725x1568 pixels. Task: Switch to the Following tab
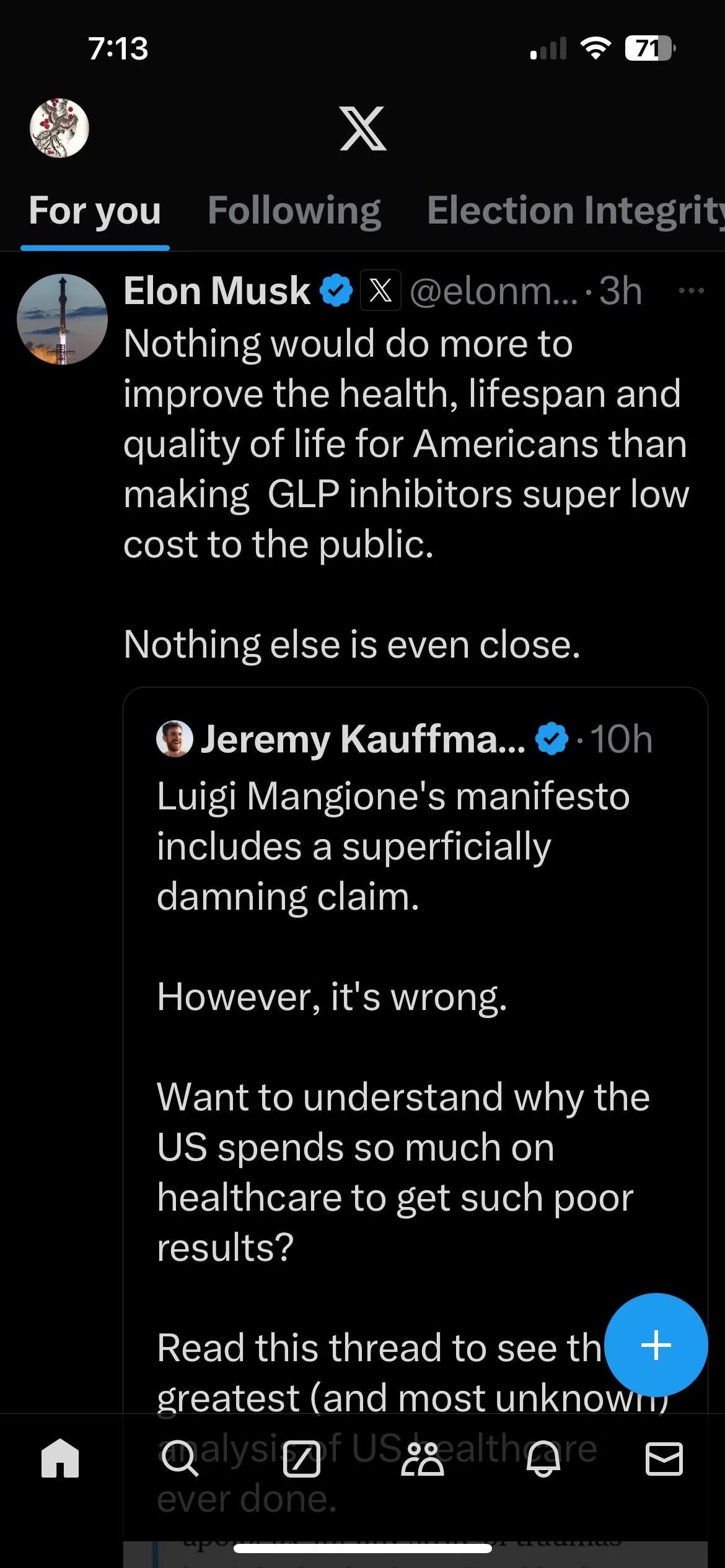[294, 211]
